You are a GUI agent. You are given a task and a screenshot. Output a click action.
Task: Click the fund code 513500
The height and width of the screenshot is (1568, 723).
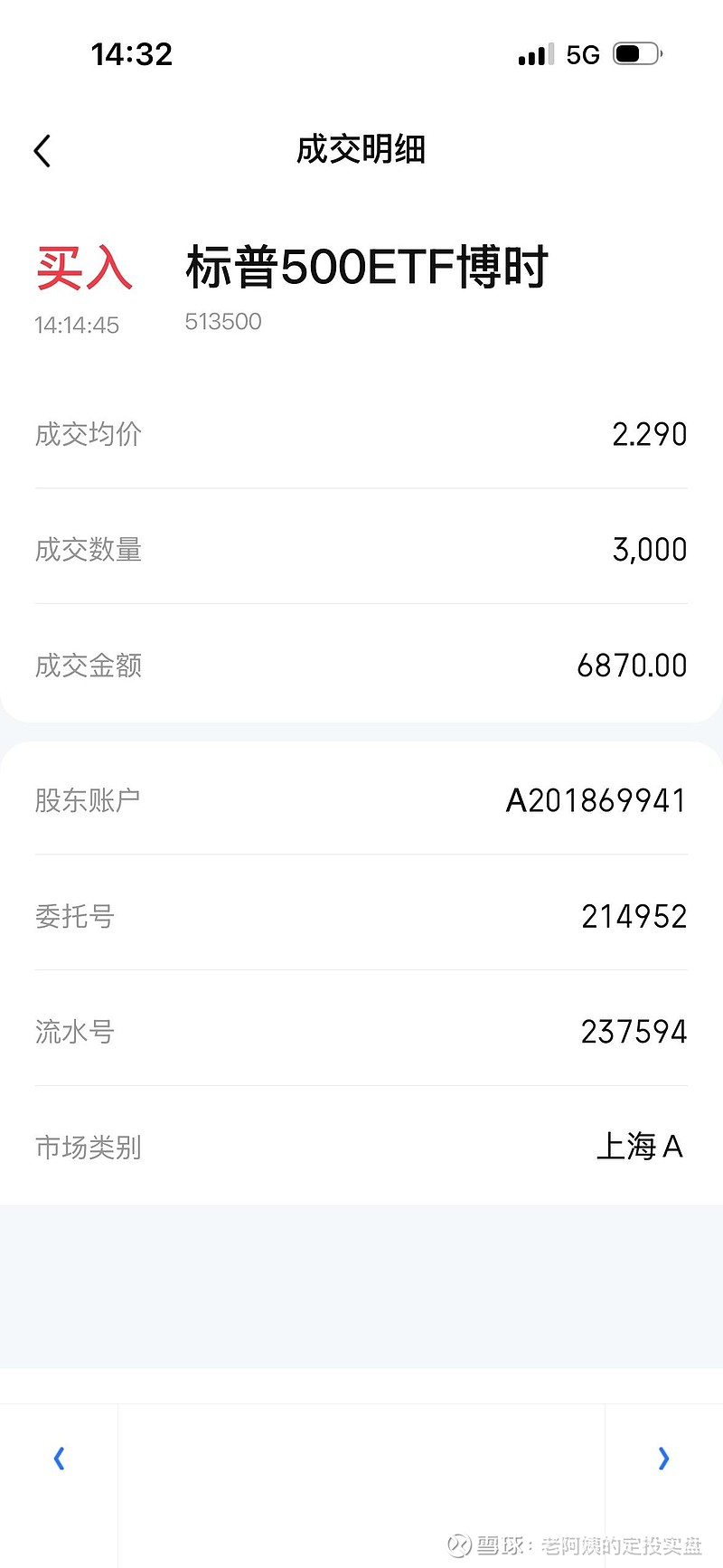[x=223, y=321]
